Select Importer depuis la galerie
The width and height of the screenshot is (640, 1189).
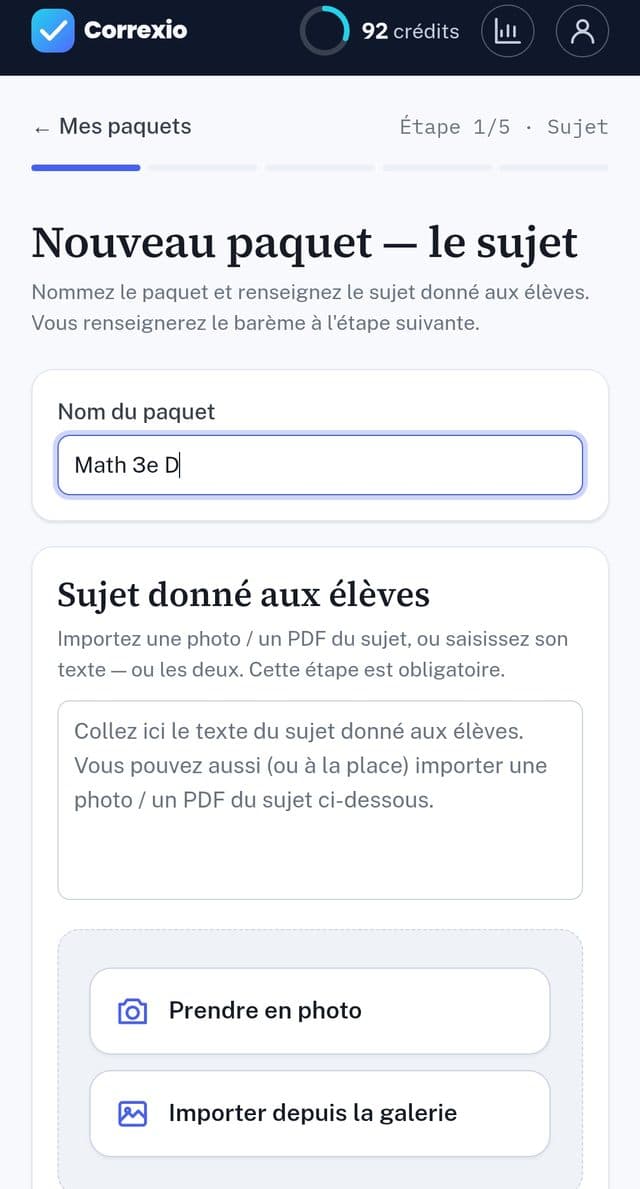point(320,1113)
